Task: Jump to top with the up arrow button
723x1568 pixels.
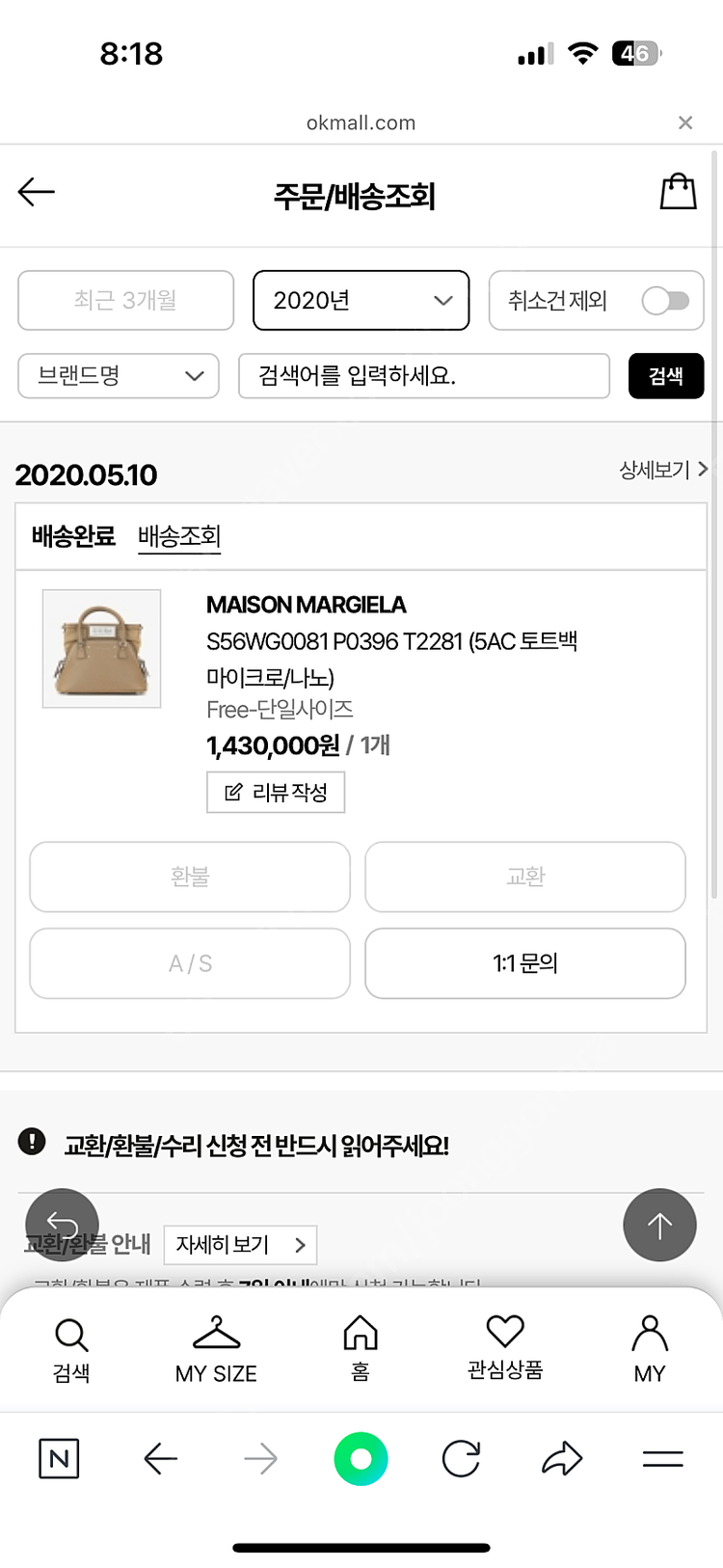Action: pos(659,1226)
